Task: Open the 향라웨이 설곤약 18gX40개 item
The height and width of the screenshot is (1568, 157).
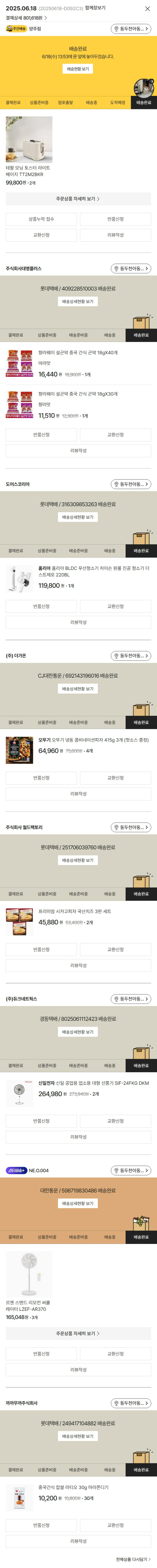Action: 78,353
